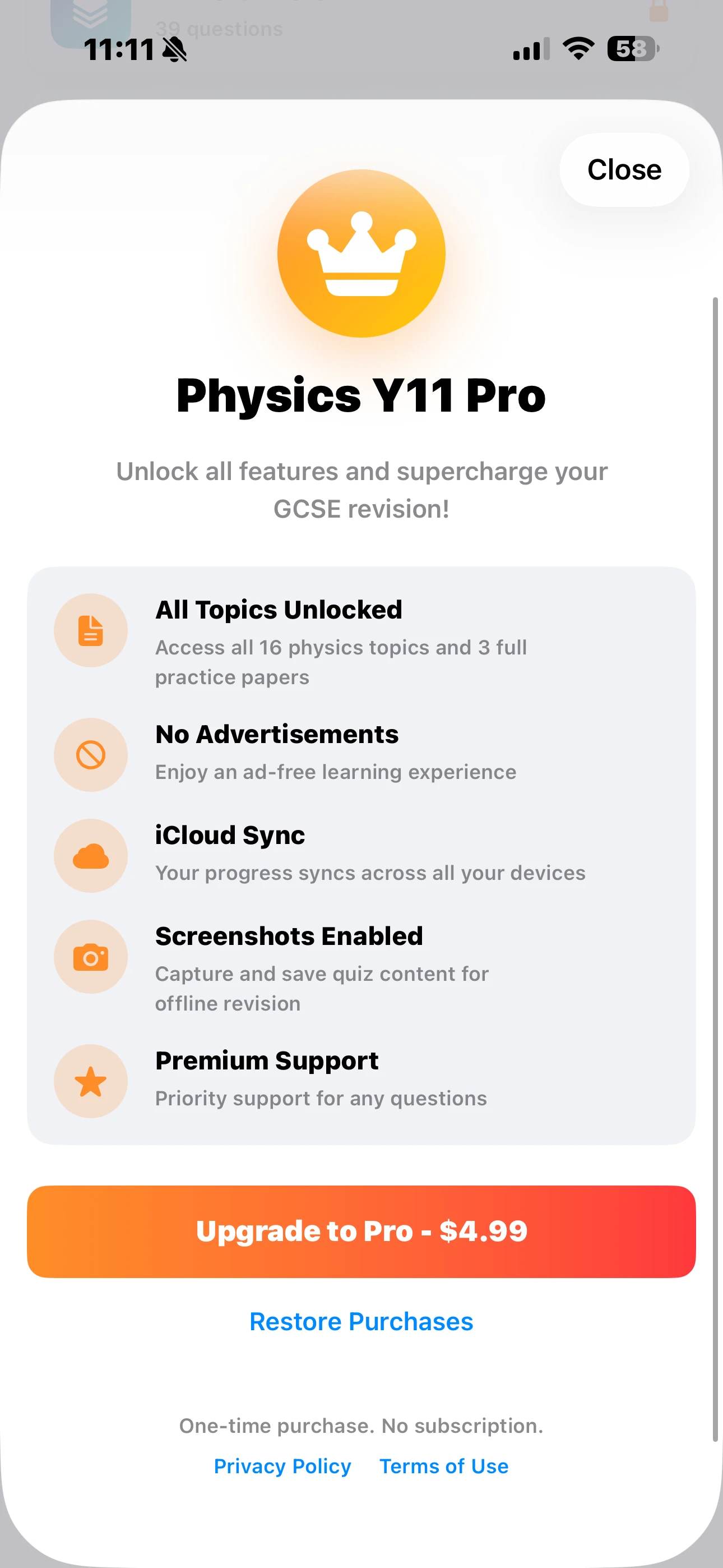Click the muted notifications bell icon
Screen dimensions: 723x1568
175,50
